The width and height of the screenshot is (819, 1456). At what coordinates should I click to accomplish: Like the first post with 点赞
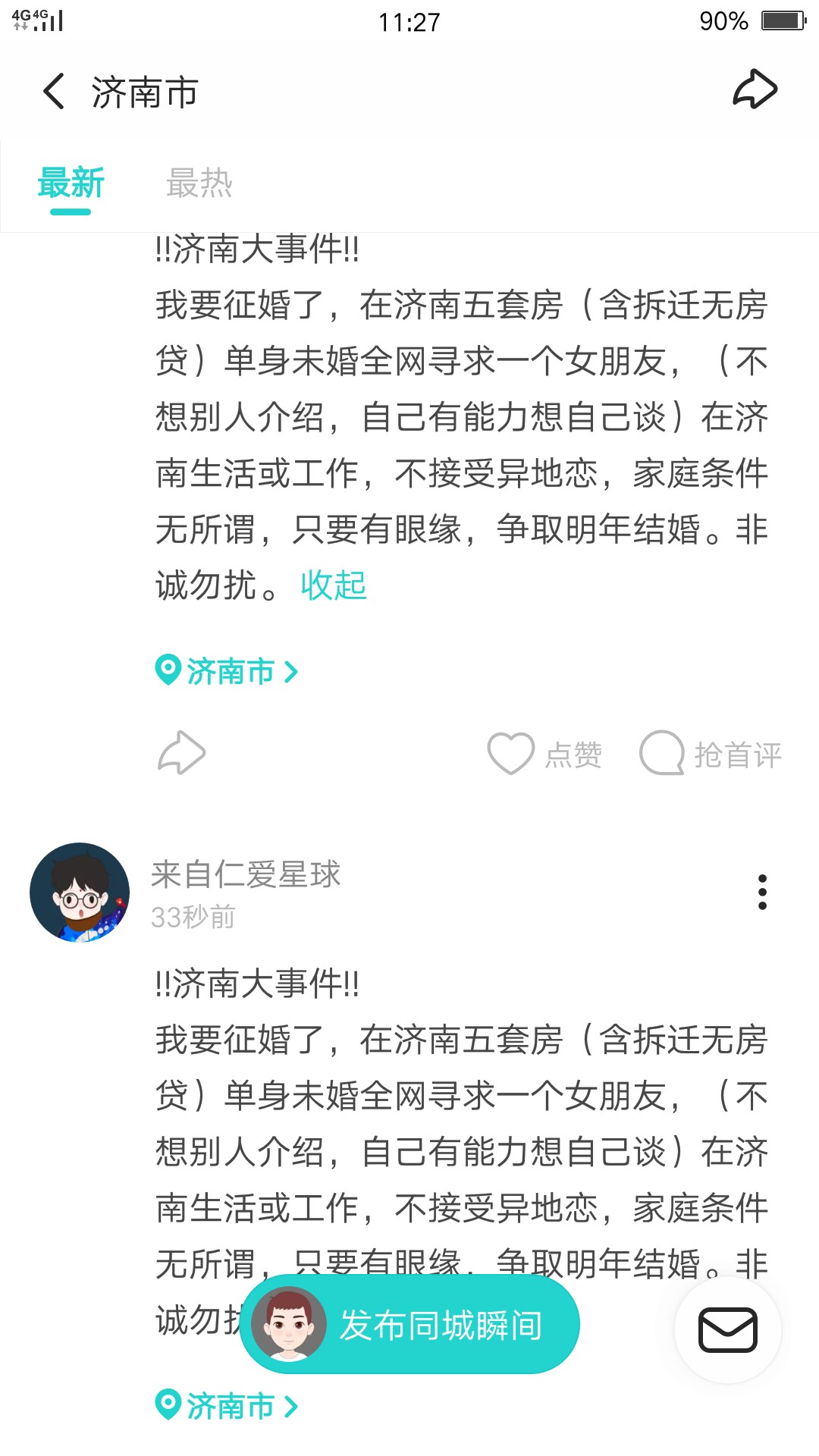544,755
